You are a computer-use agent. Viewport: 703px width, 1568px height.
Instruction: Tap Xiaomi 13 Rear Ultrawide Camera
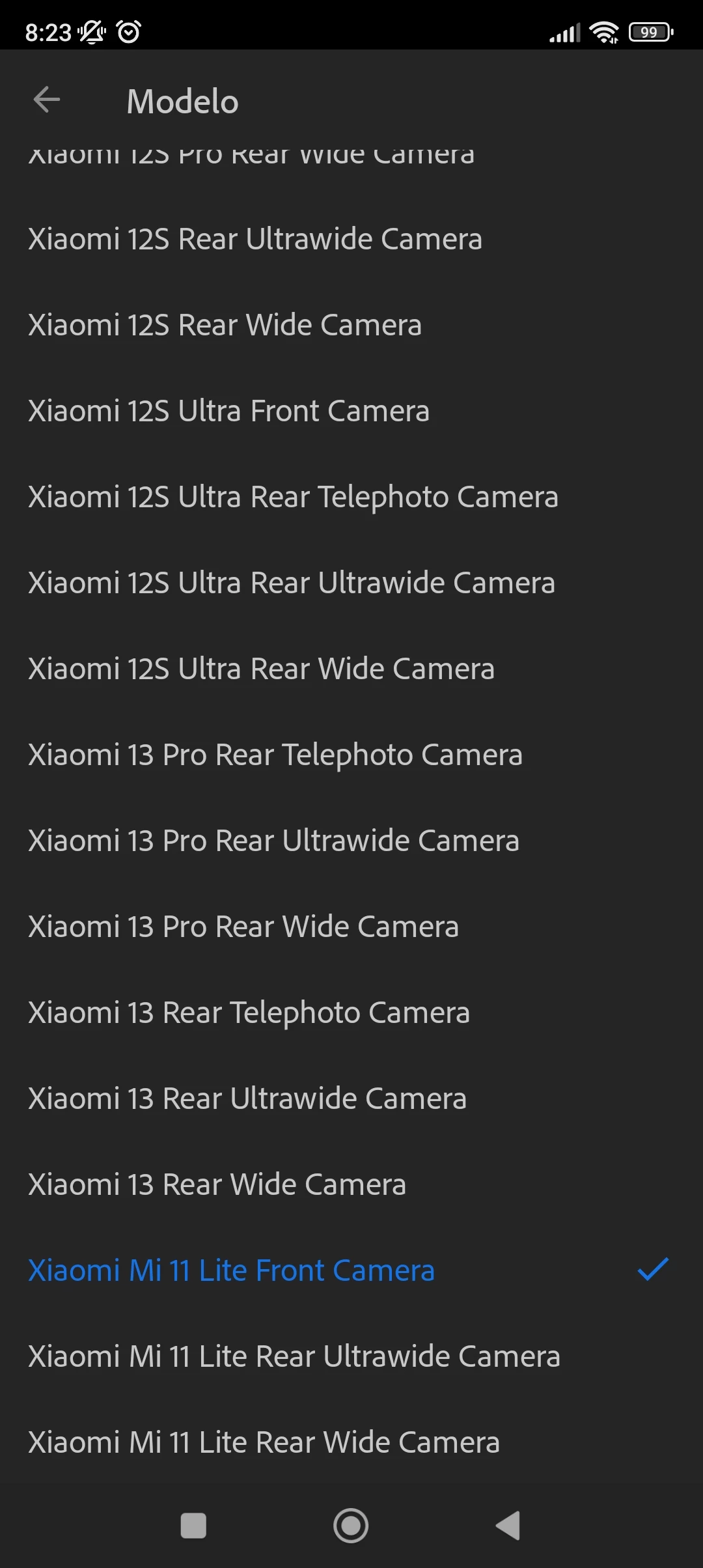point(247,1099)
